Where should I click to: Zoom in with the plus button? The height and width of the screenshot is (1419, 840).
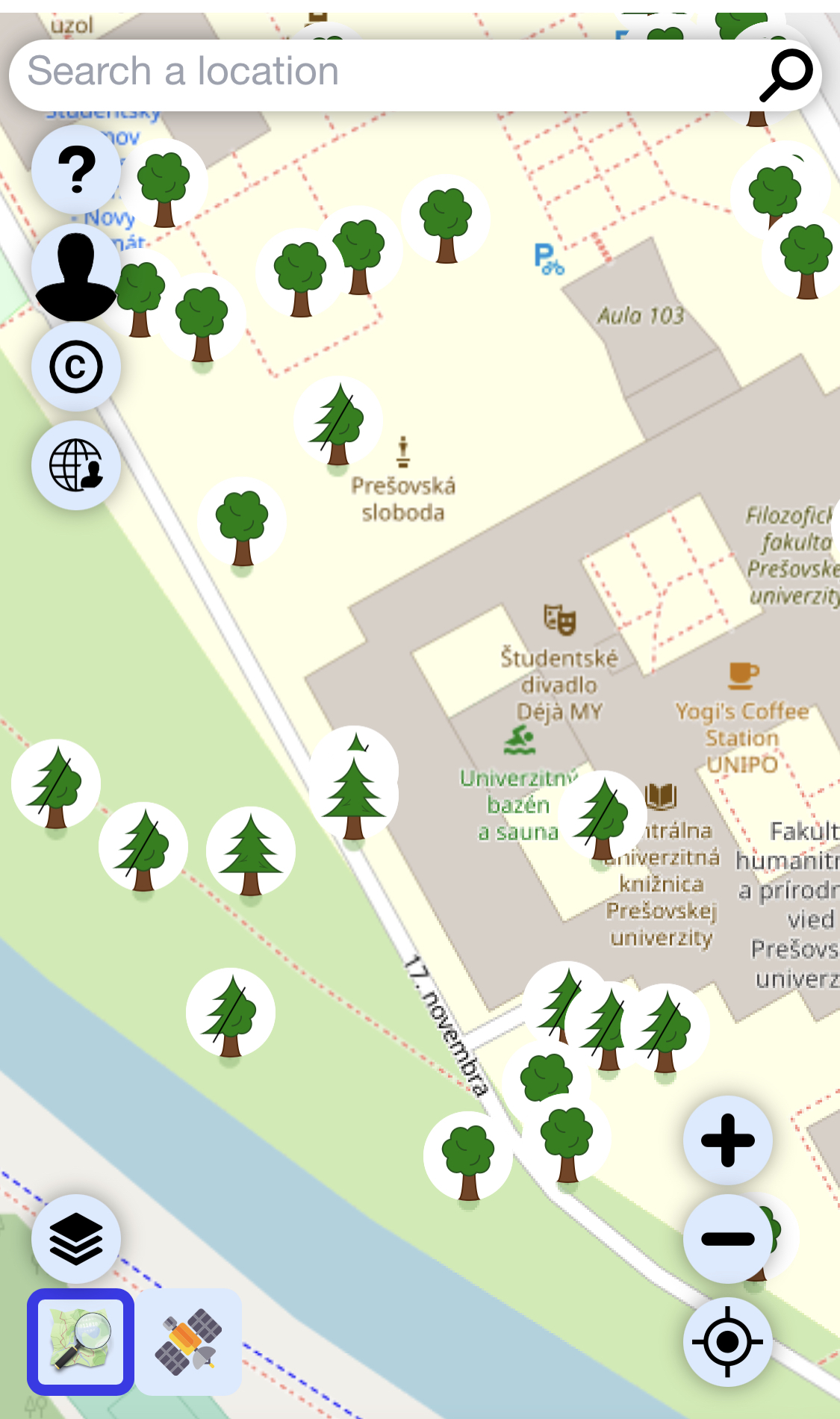tap(728, 1140)
